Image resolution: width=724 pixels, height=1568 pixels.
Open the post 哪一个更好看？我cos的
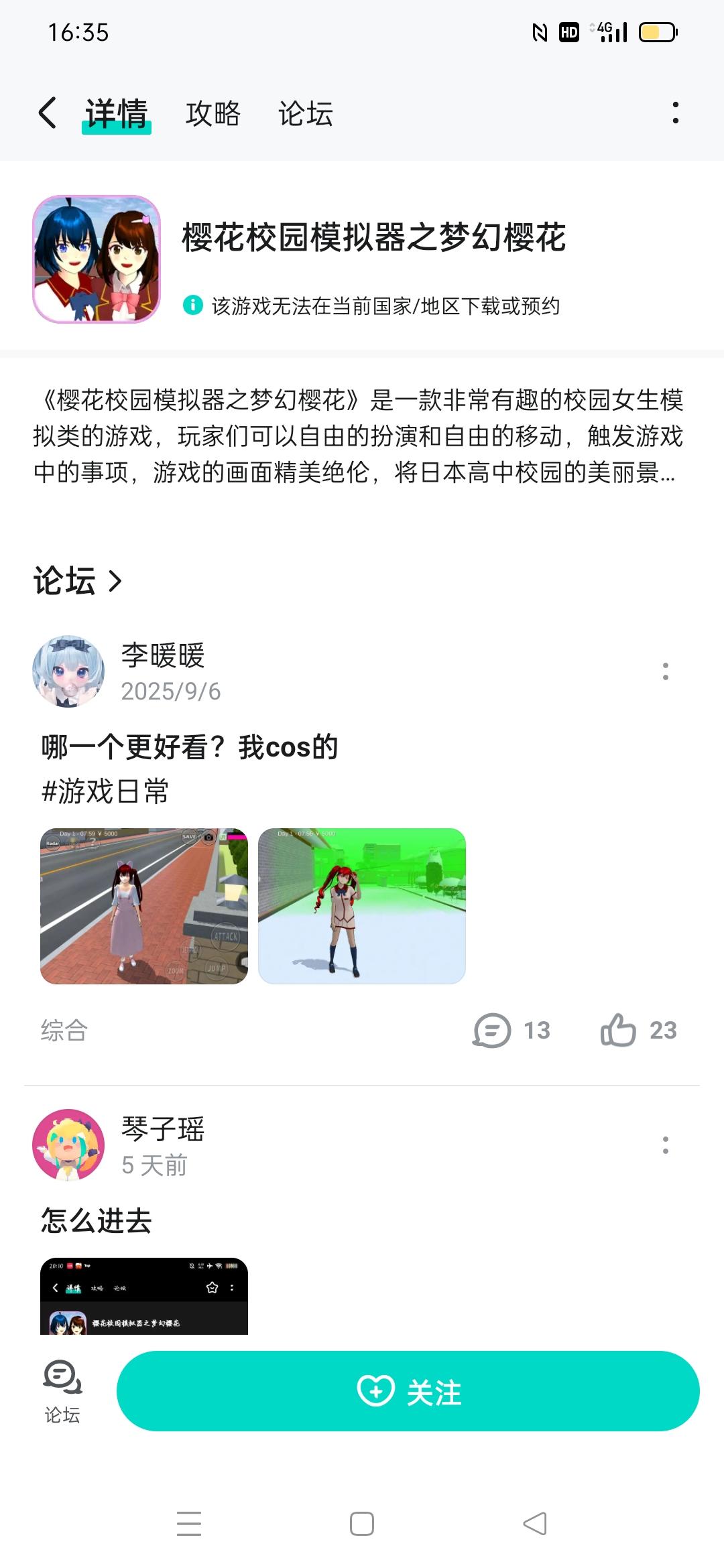pyautogui.click(x=190, y=747)
